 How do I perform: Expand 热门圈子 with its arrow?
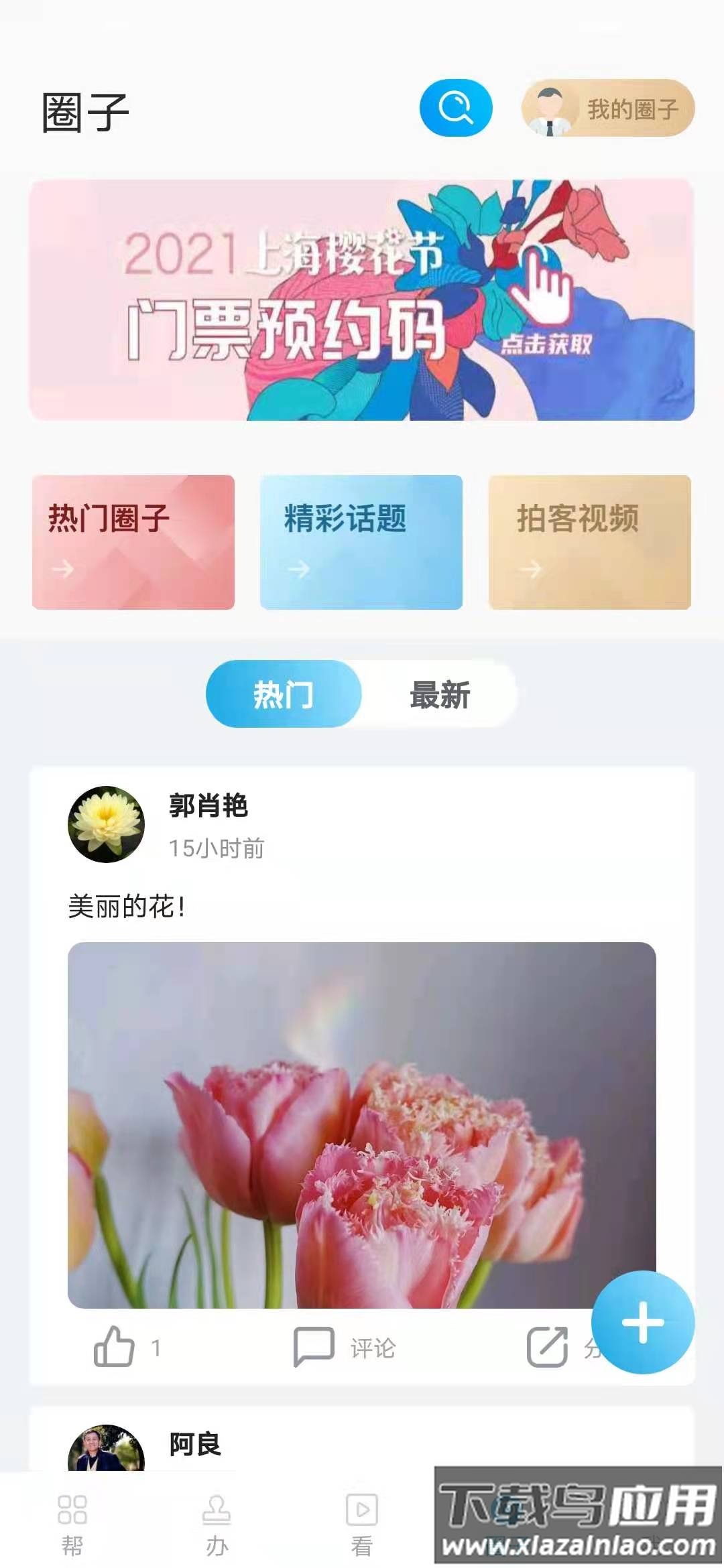[x=64, y=569]
